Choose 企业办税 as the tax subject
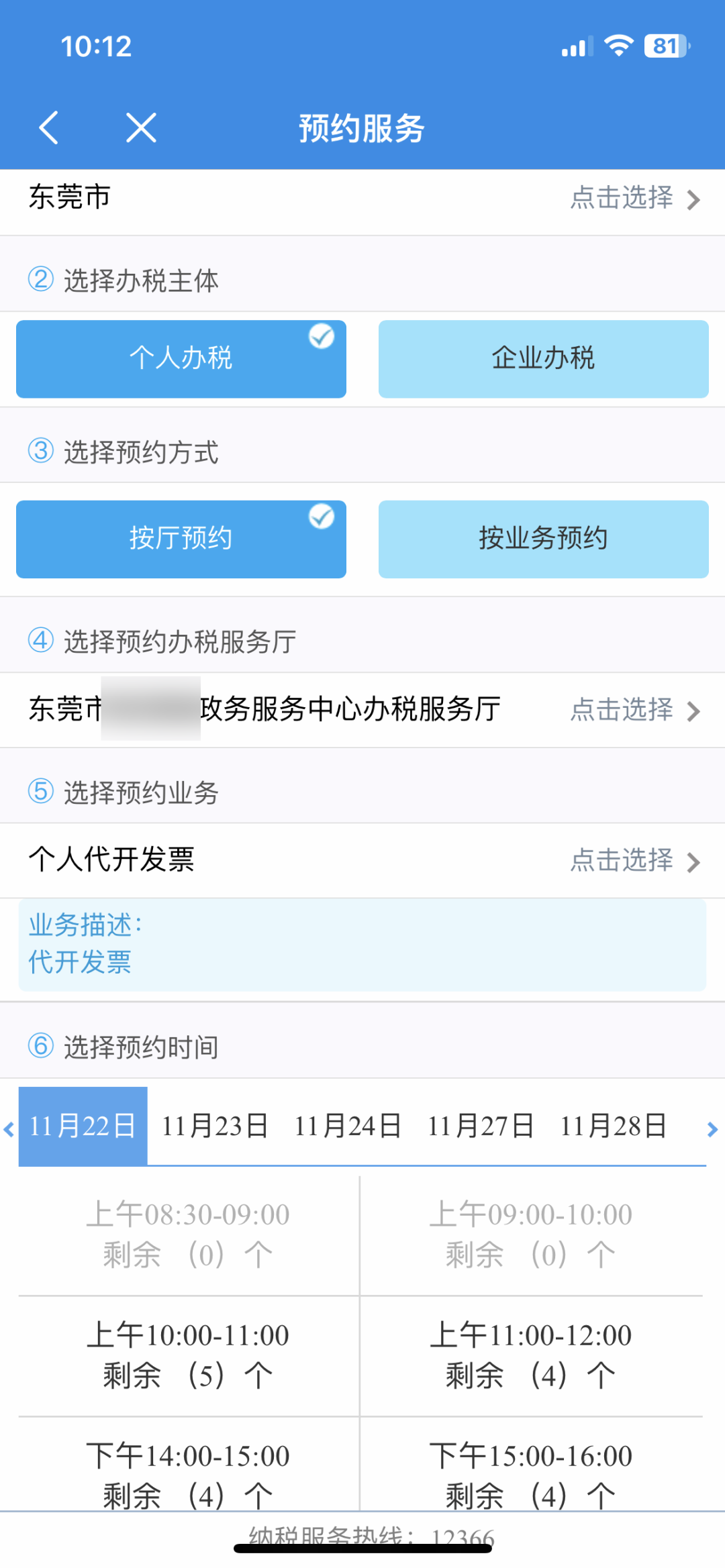 [544, 359]
